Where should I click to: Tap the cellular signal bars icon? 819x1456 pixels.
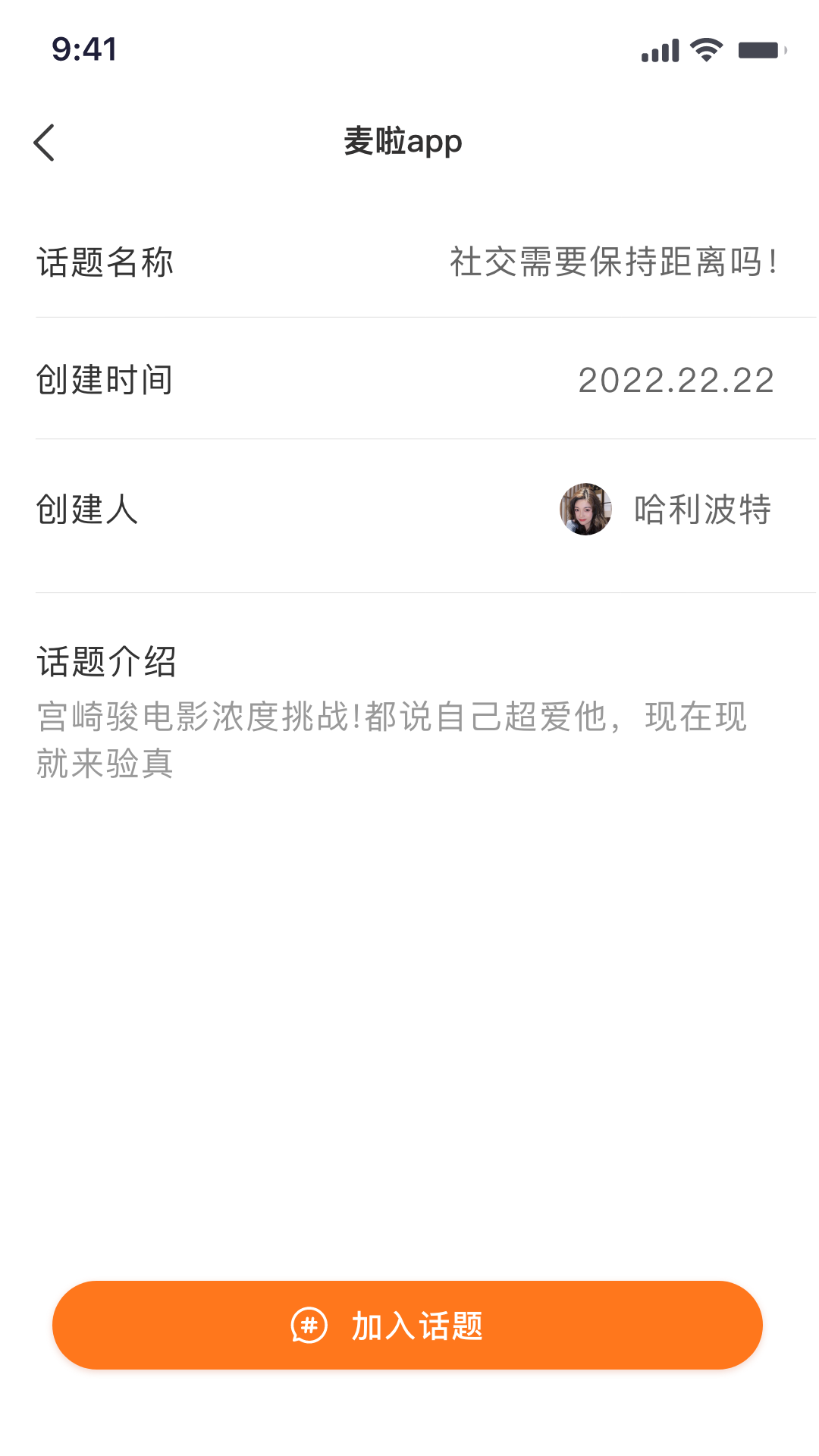point(658,50)
